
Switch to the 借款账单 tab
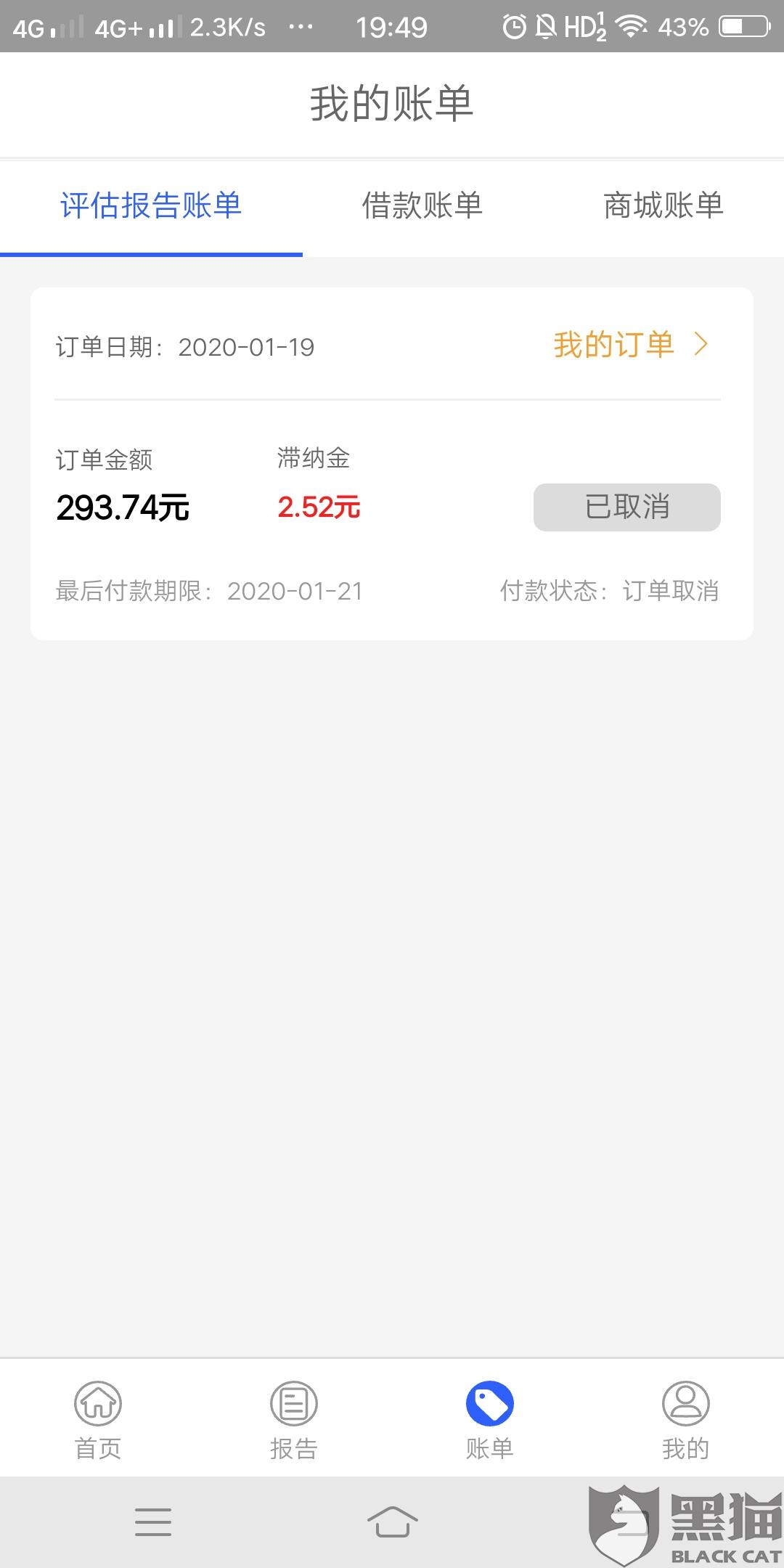click(x=422, y=205)
